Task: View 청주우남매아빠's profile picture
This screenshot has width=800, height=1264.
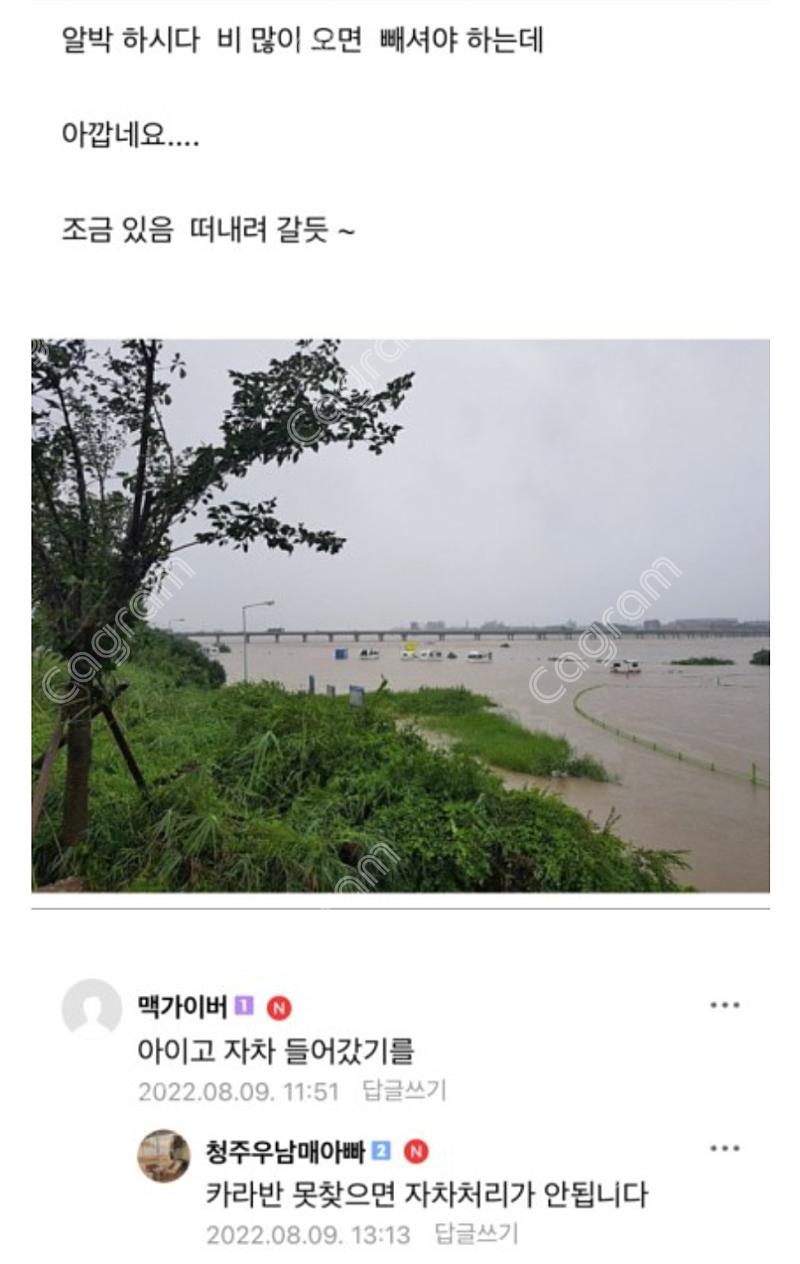Action: [163, 1157]
